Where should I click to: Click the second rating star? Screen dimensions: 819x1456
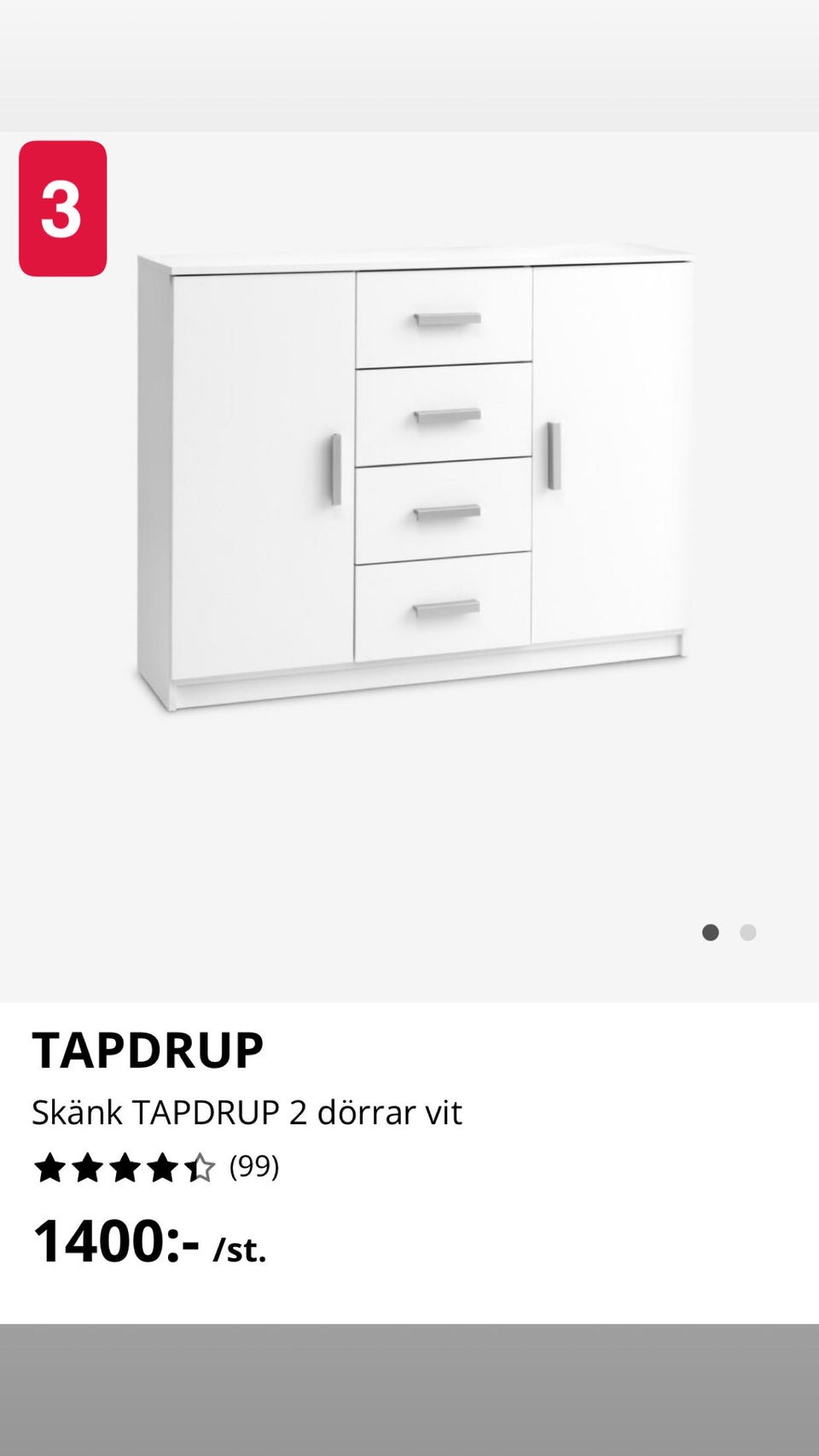click(89, 1169)
